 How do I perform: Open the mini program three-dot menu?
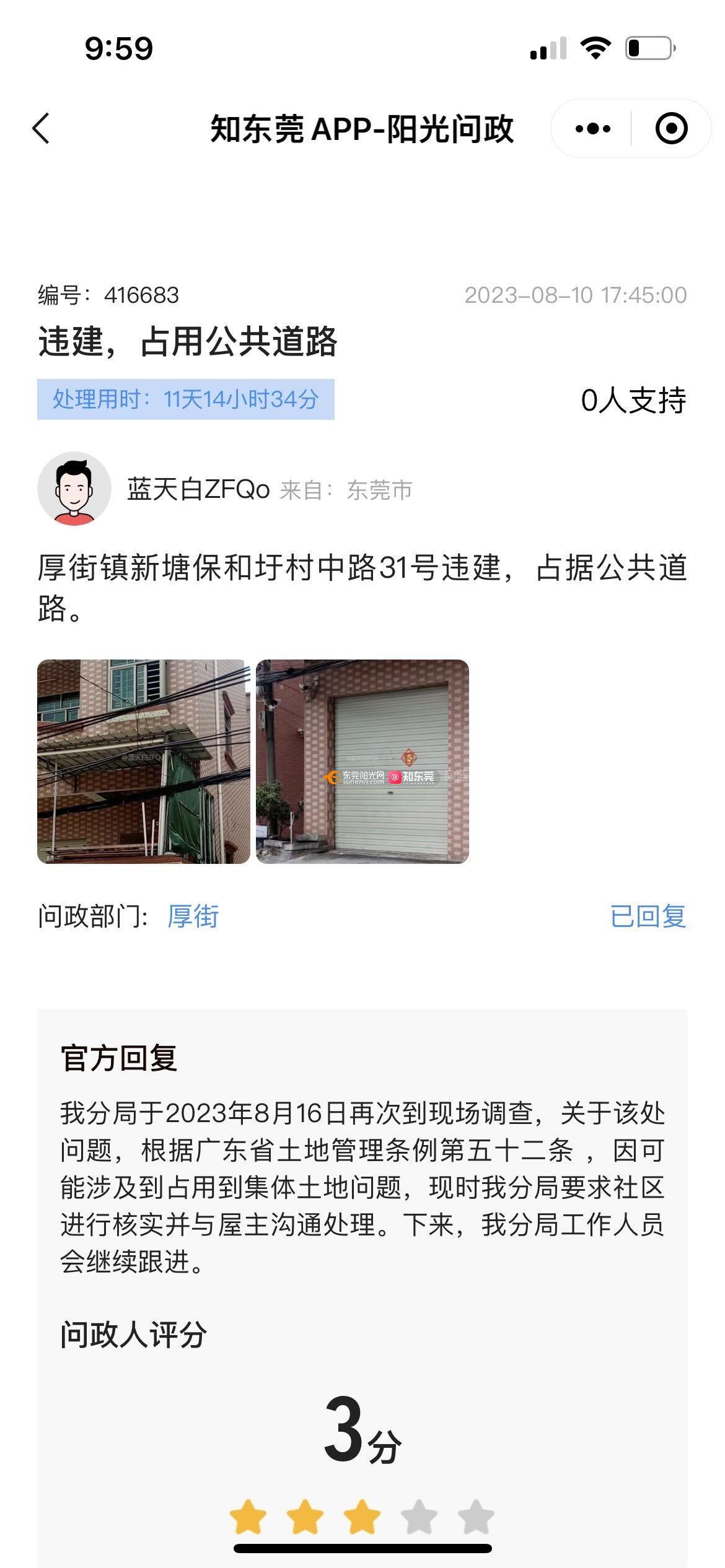coord(592,129)
